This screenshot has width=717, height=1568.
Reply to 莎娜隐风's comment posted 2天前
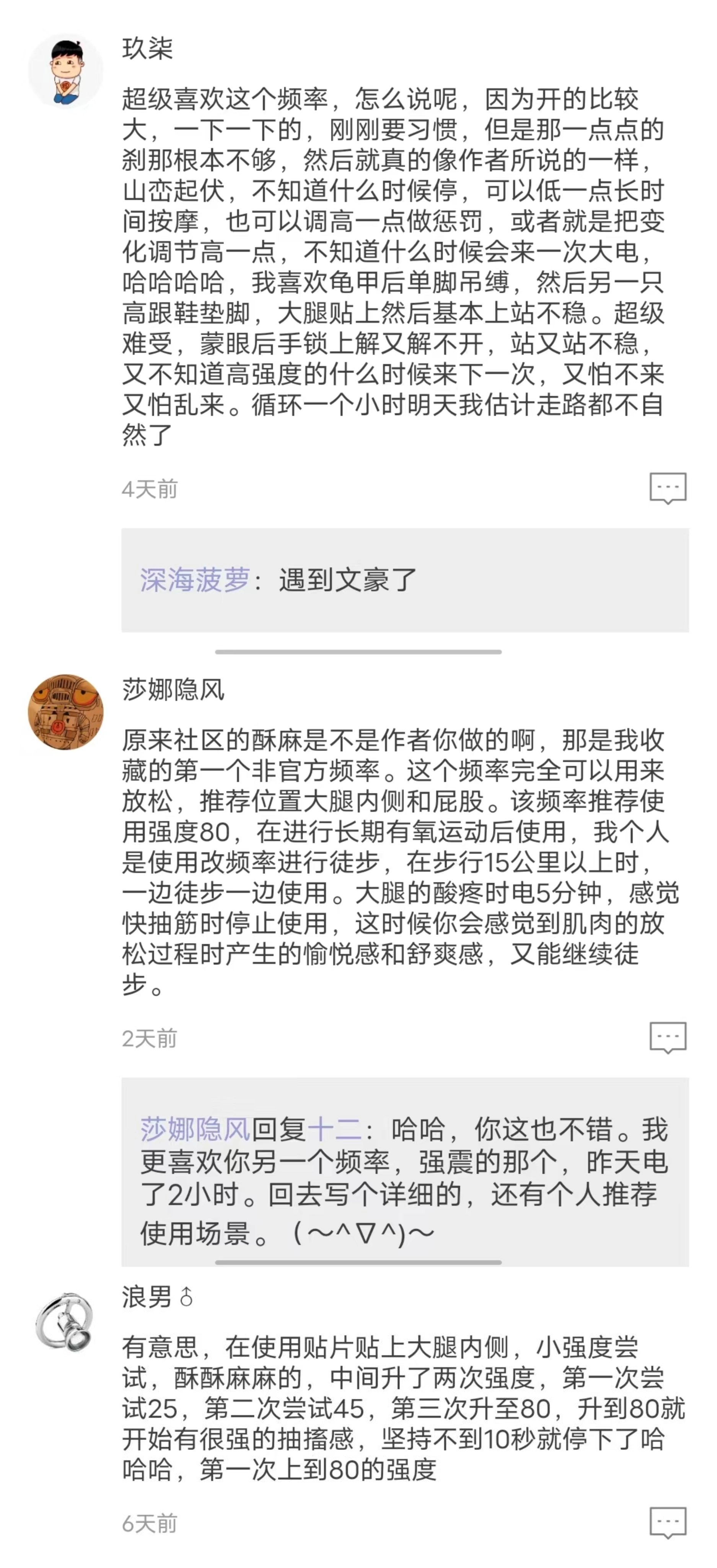[668, 1037]
